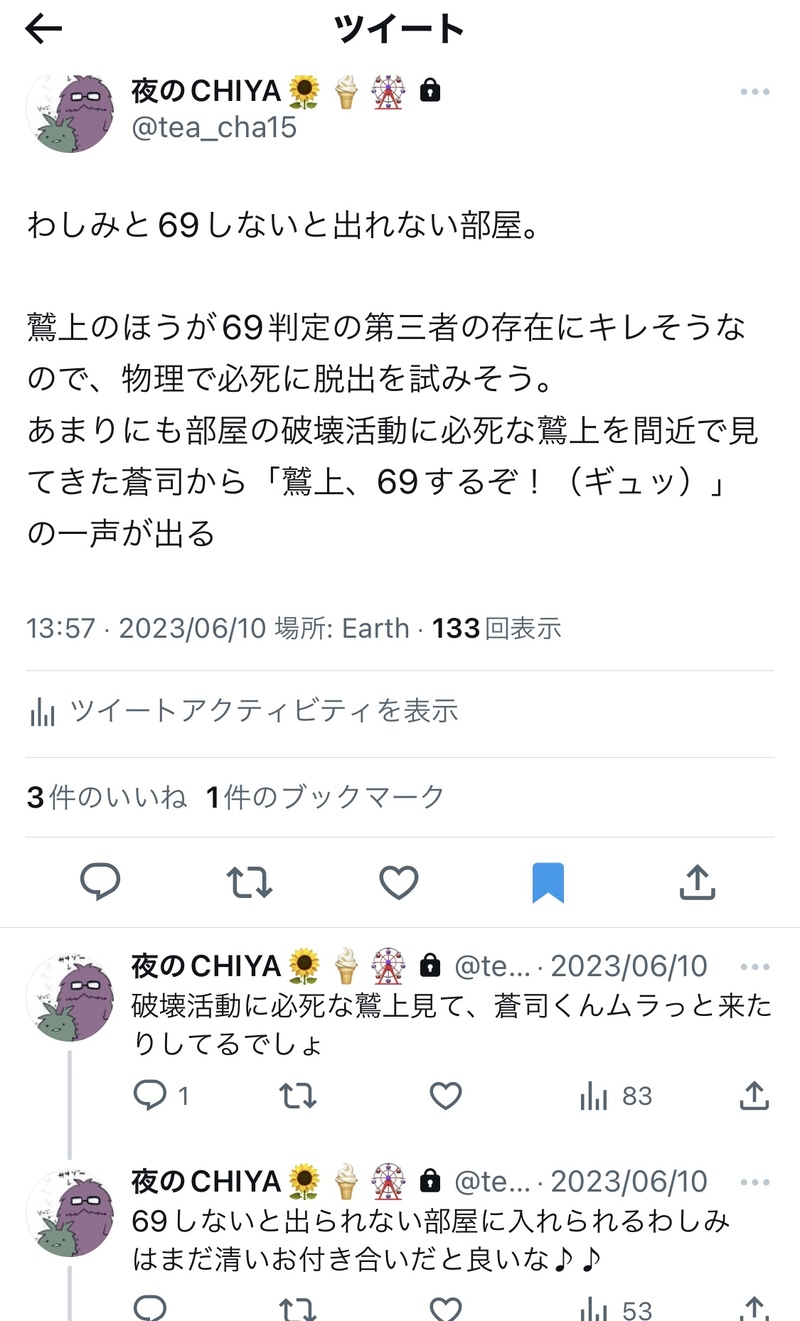The image size is (800, 1321).
Task: Open overflow menu on reply starting 破壊活動に必死な
Action: pyautogui.click(x=755, y=967)
